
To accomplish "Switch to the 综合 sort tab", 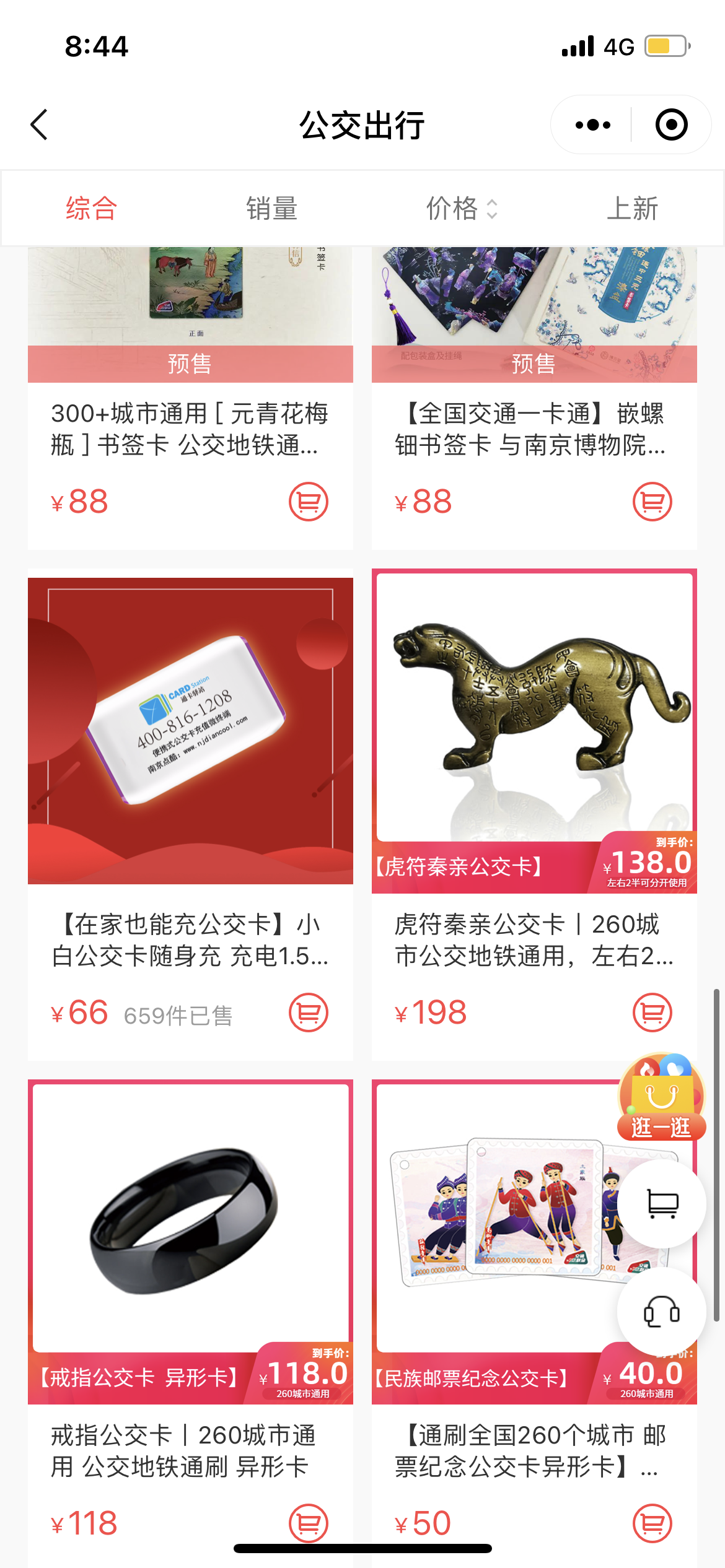I will tap(91, 209).
